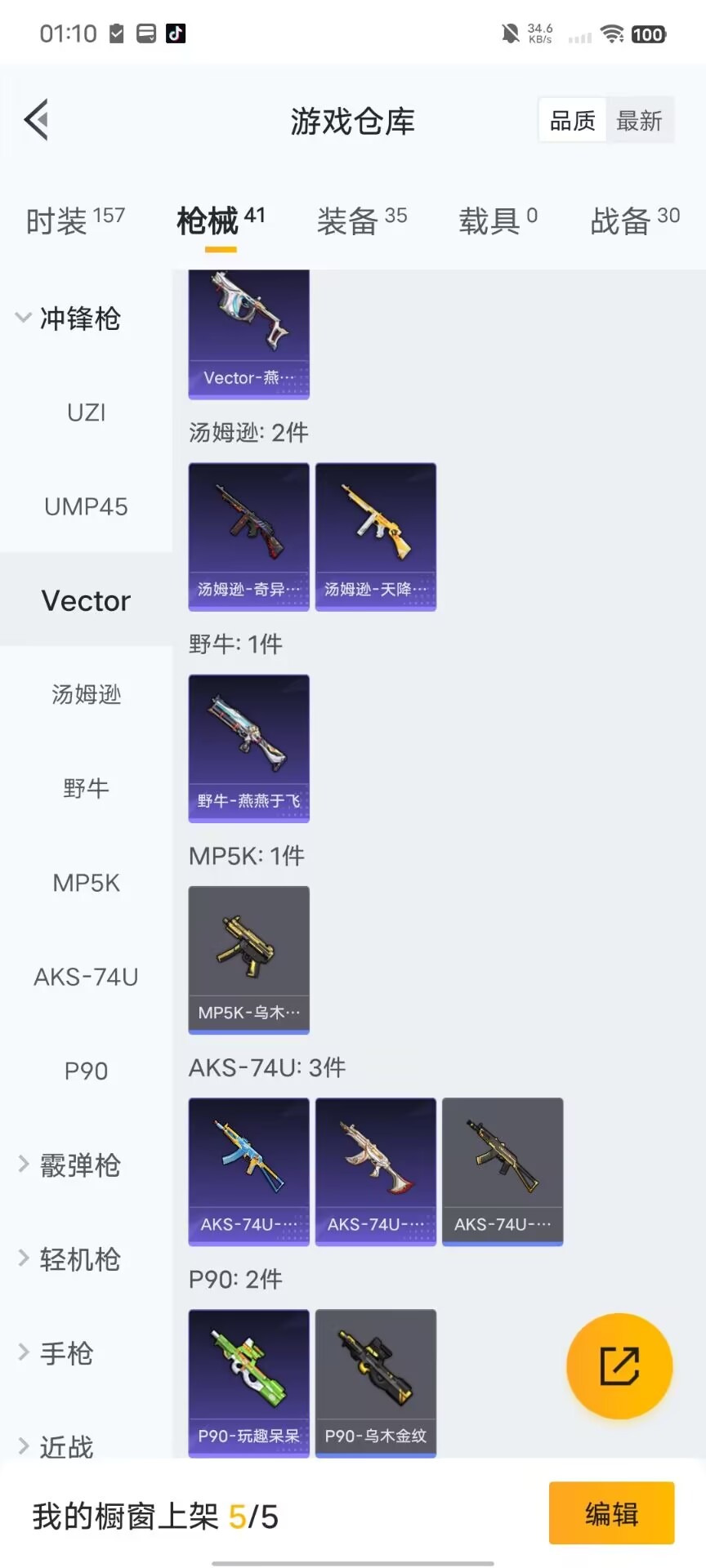Open the P90-乌木金纹 skin
706x1568 pixels.
(x=375, y=1383)
